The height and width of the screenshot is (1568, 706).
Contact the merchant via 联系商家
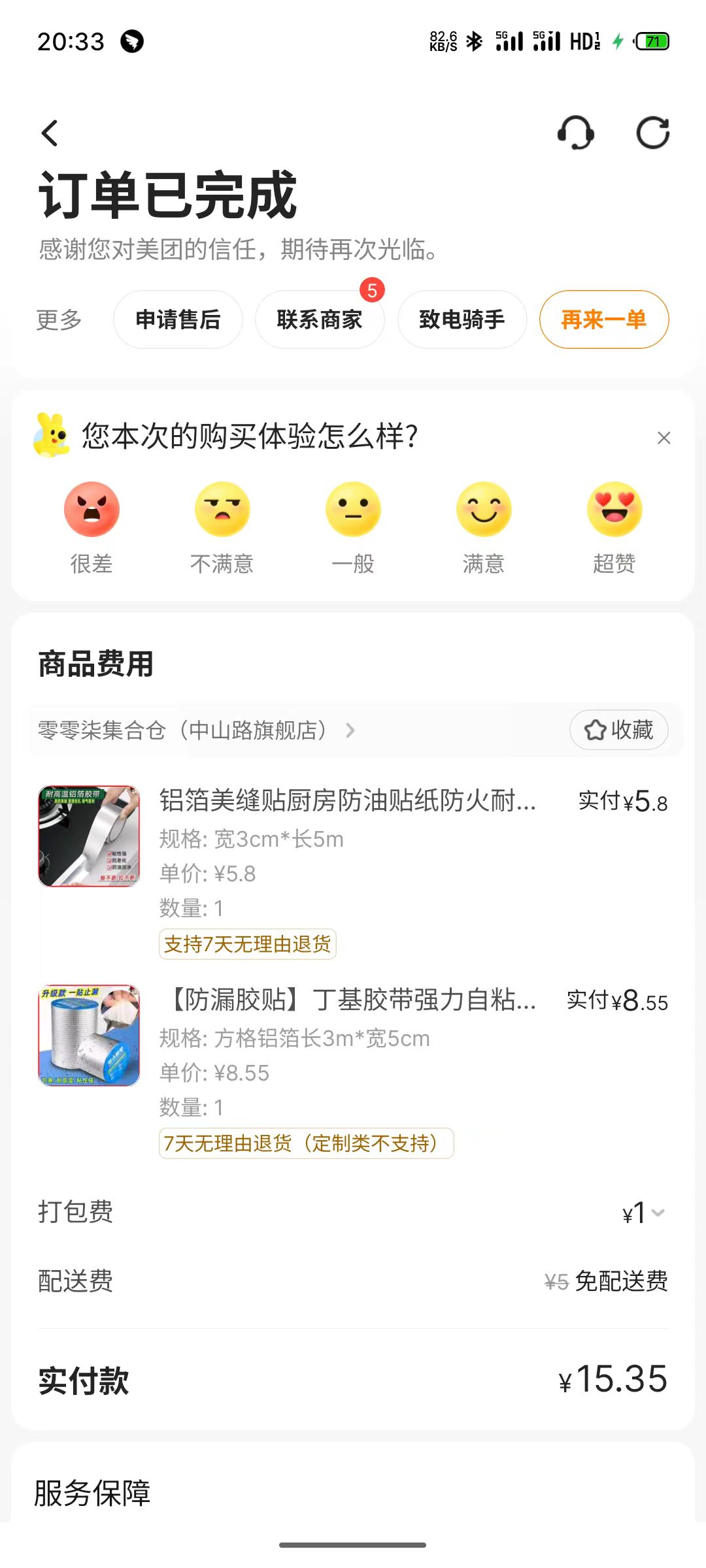(320, 320)
